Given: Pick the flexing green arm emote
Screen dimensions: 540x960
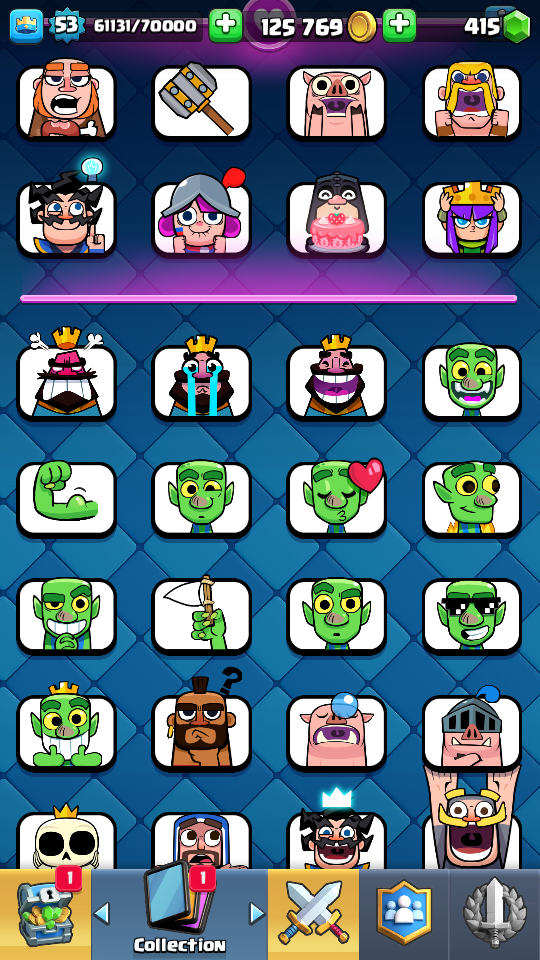Looking at the screenshot, I should coord(66,500).
